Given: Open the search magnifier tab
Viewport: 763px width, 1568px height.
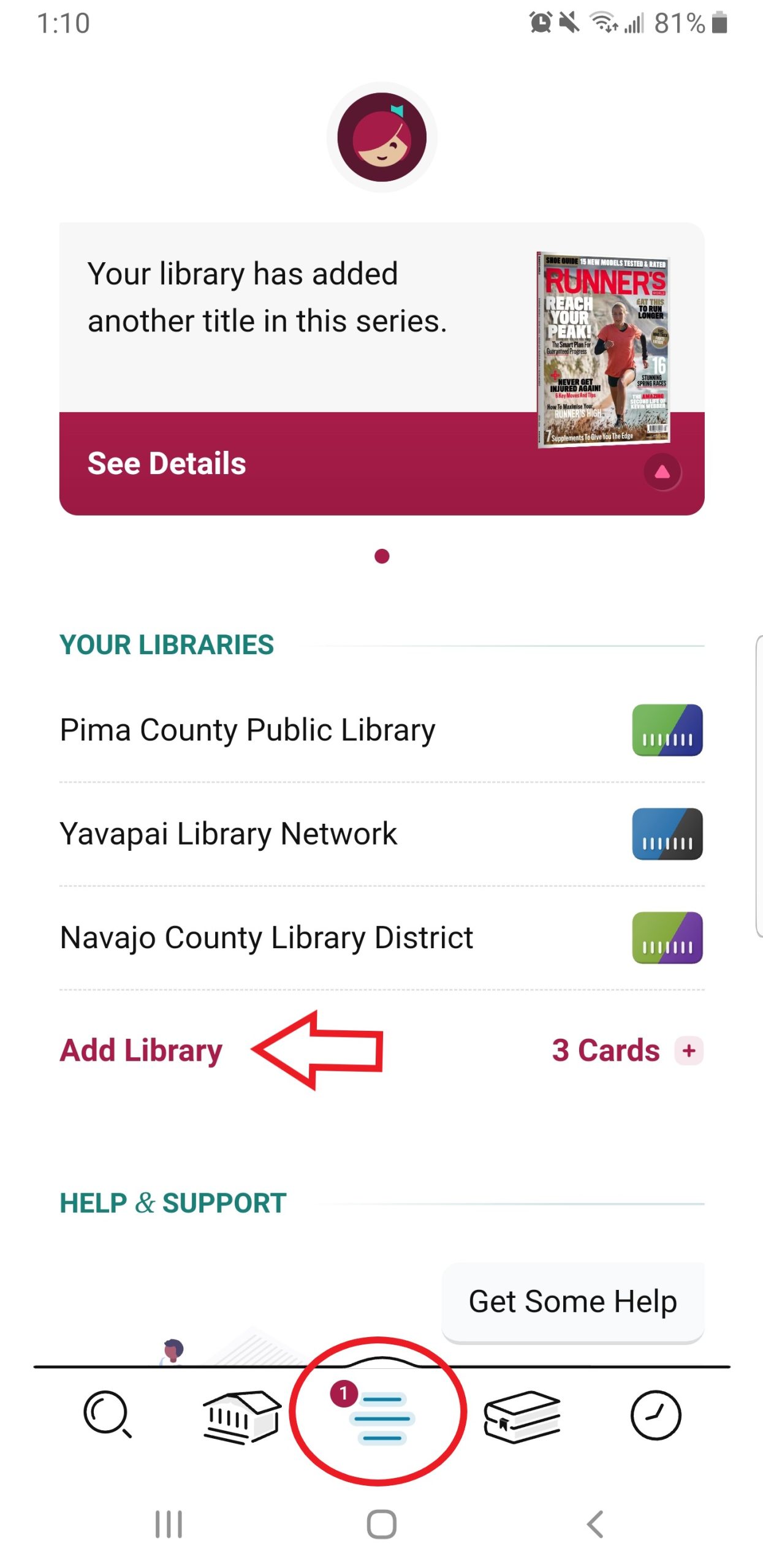Looking at the screenshot, I should [107, 1414].
